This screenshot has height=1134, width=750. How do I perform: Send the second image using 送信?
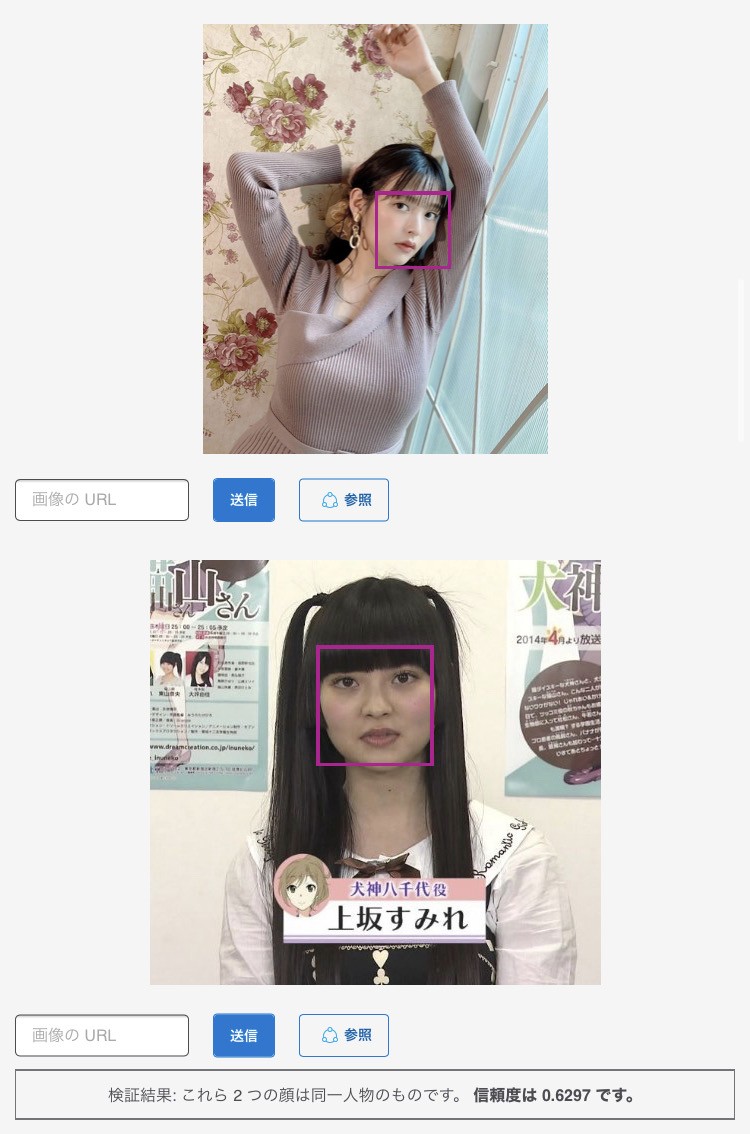point(243,1036)
